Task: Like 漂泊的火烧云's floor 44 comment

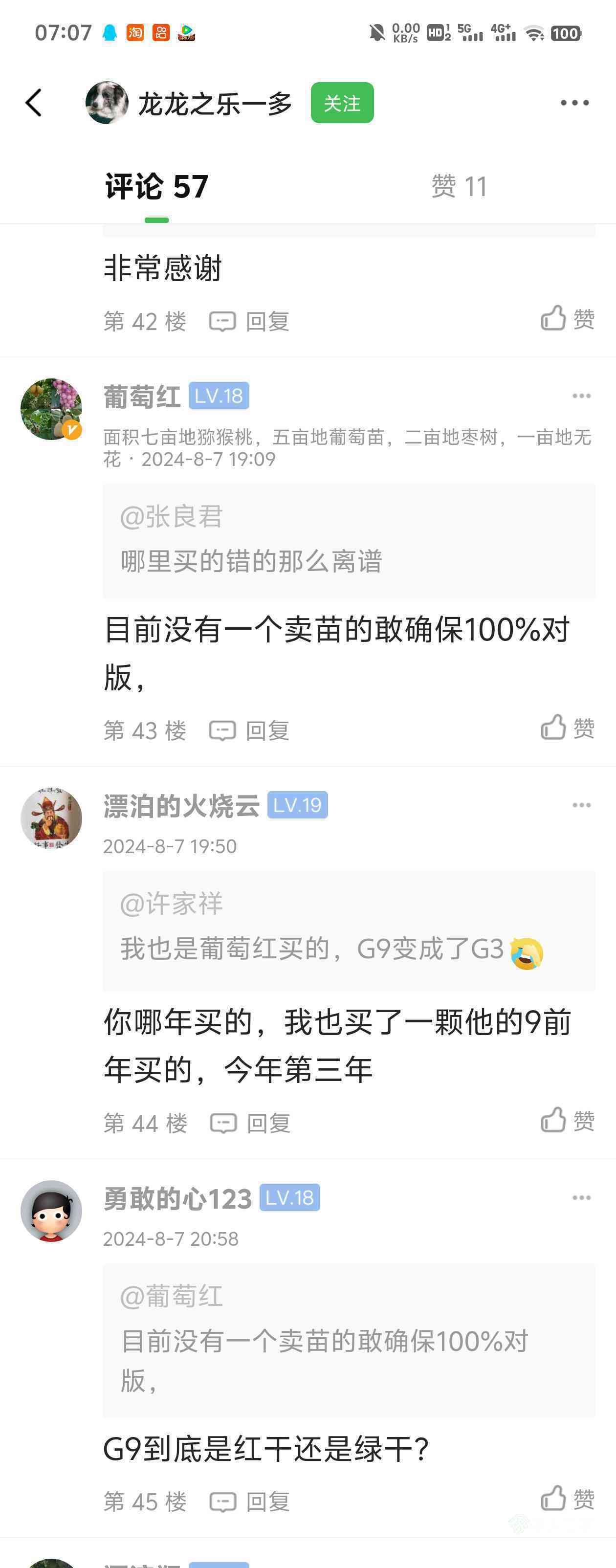Action: coord(567,1120)
